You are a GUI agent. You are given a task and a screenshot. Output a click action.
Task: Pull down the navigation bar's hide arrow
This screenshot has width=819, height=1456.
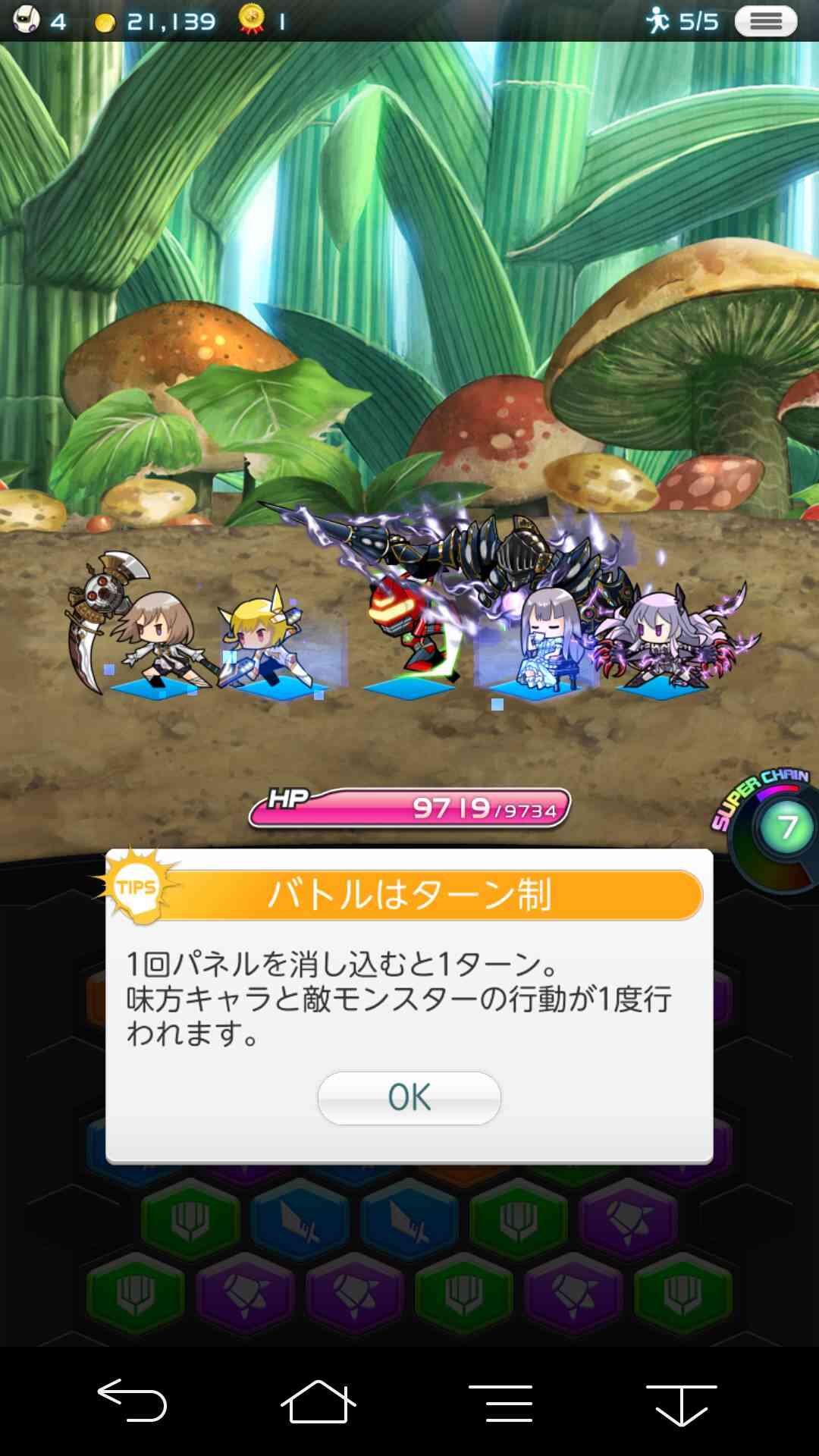click(681, 1404)
